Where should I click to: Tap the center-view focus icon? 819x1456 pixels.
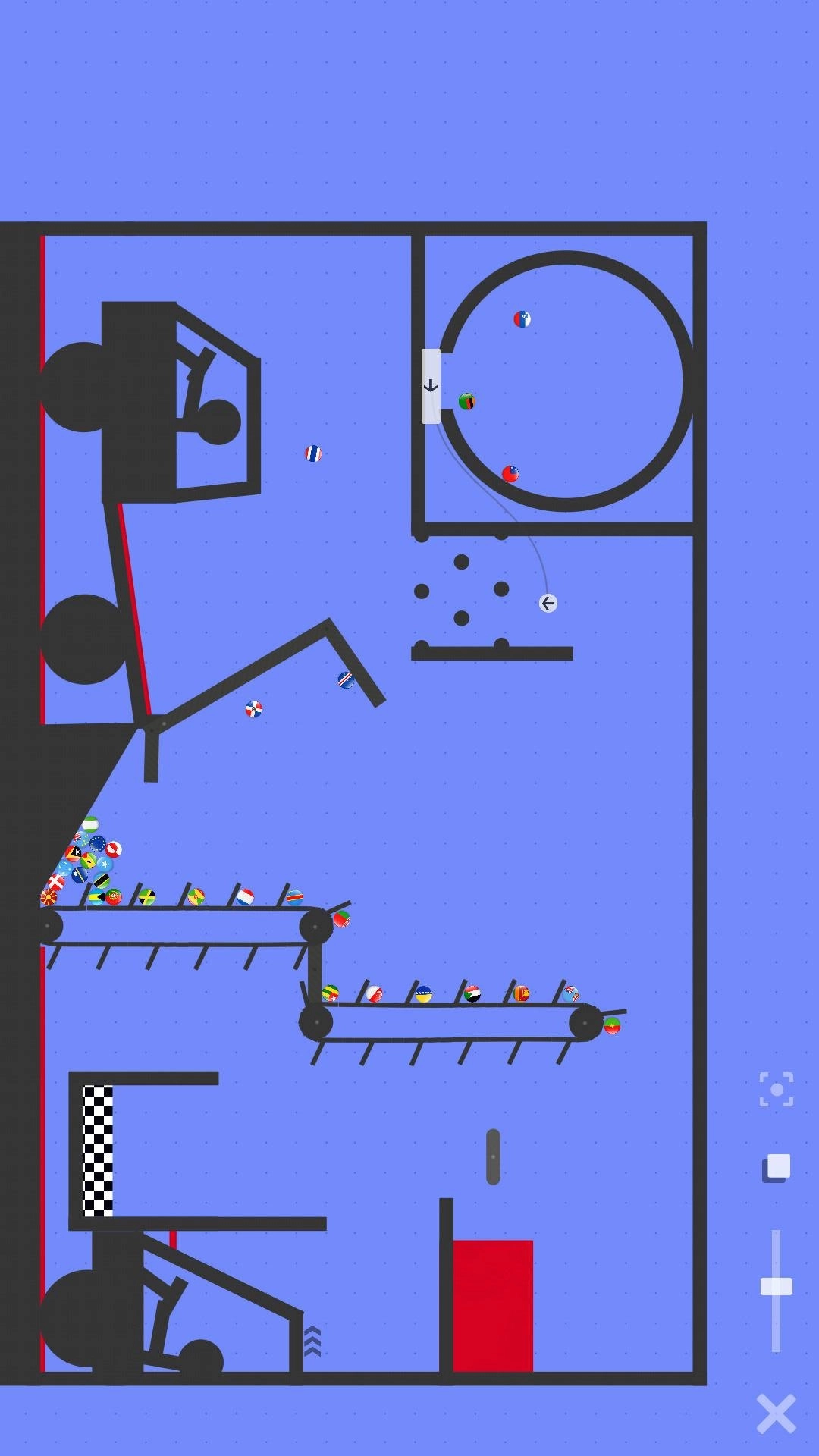click(x=776, y=1090)
